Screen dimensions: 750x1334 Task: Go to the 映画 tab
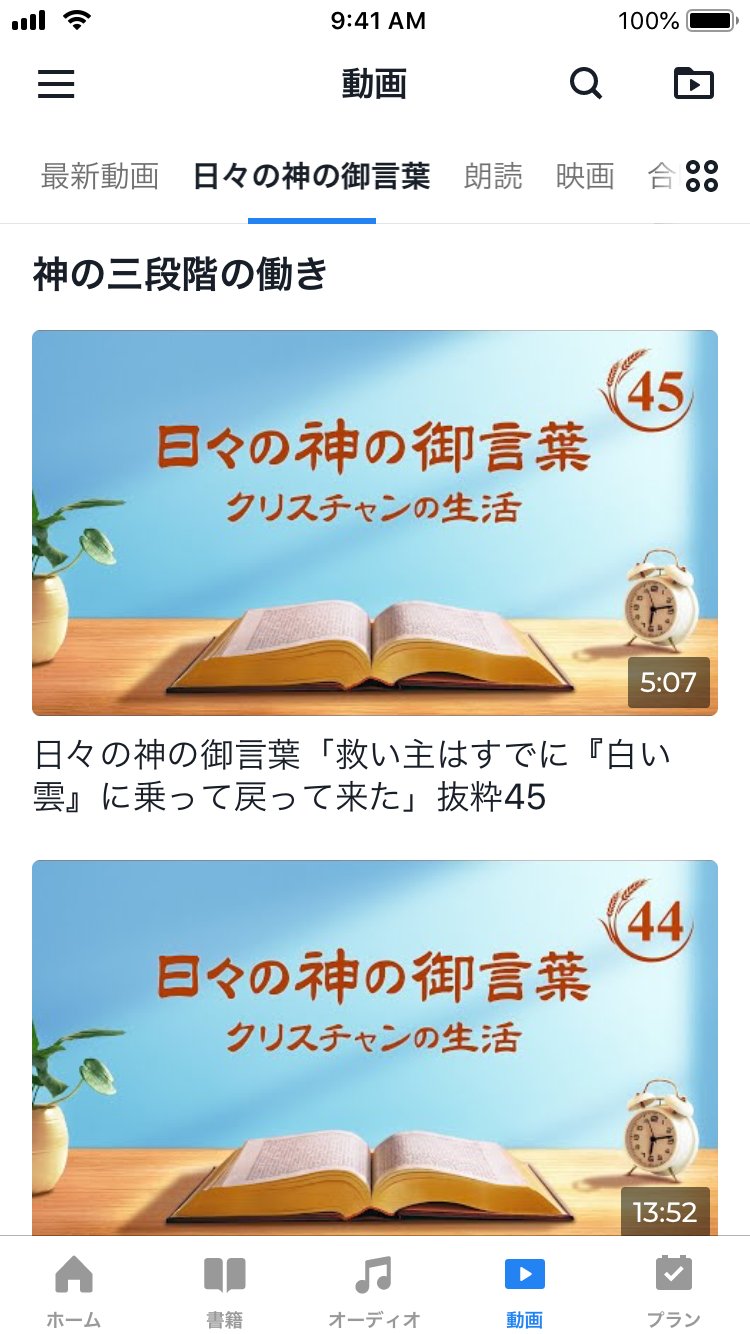coord(585,177)
